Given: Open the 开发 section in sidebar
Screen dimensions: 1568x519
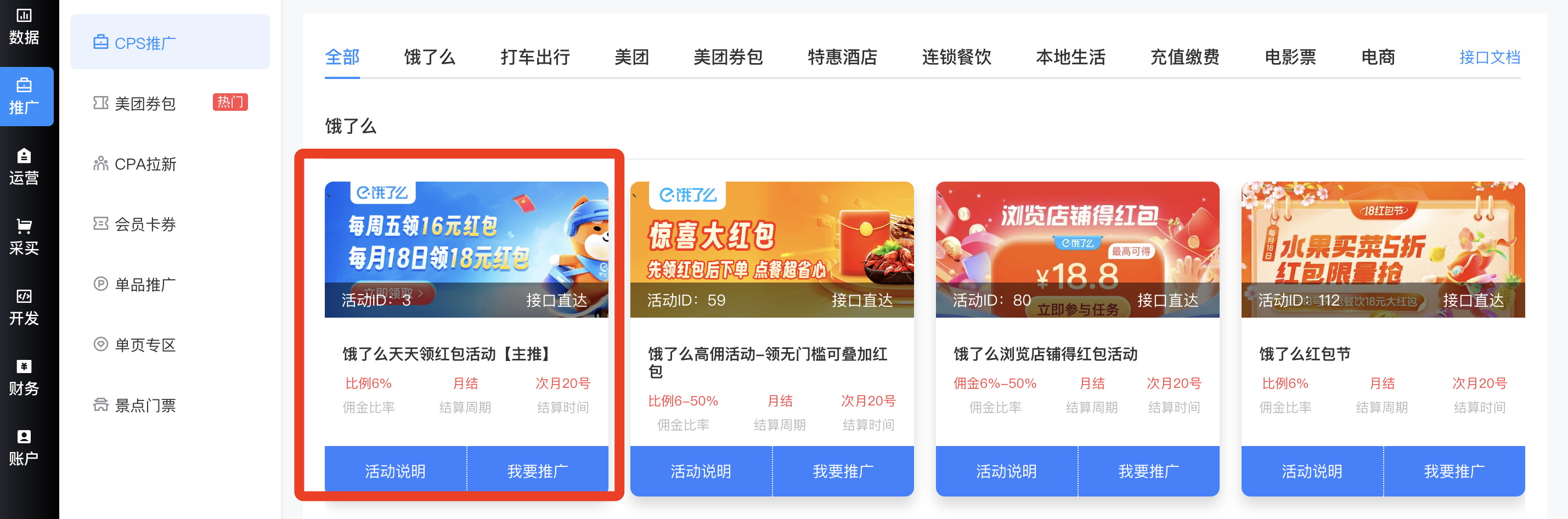Looking at the screenshot, I should tap(24, 307).
